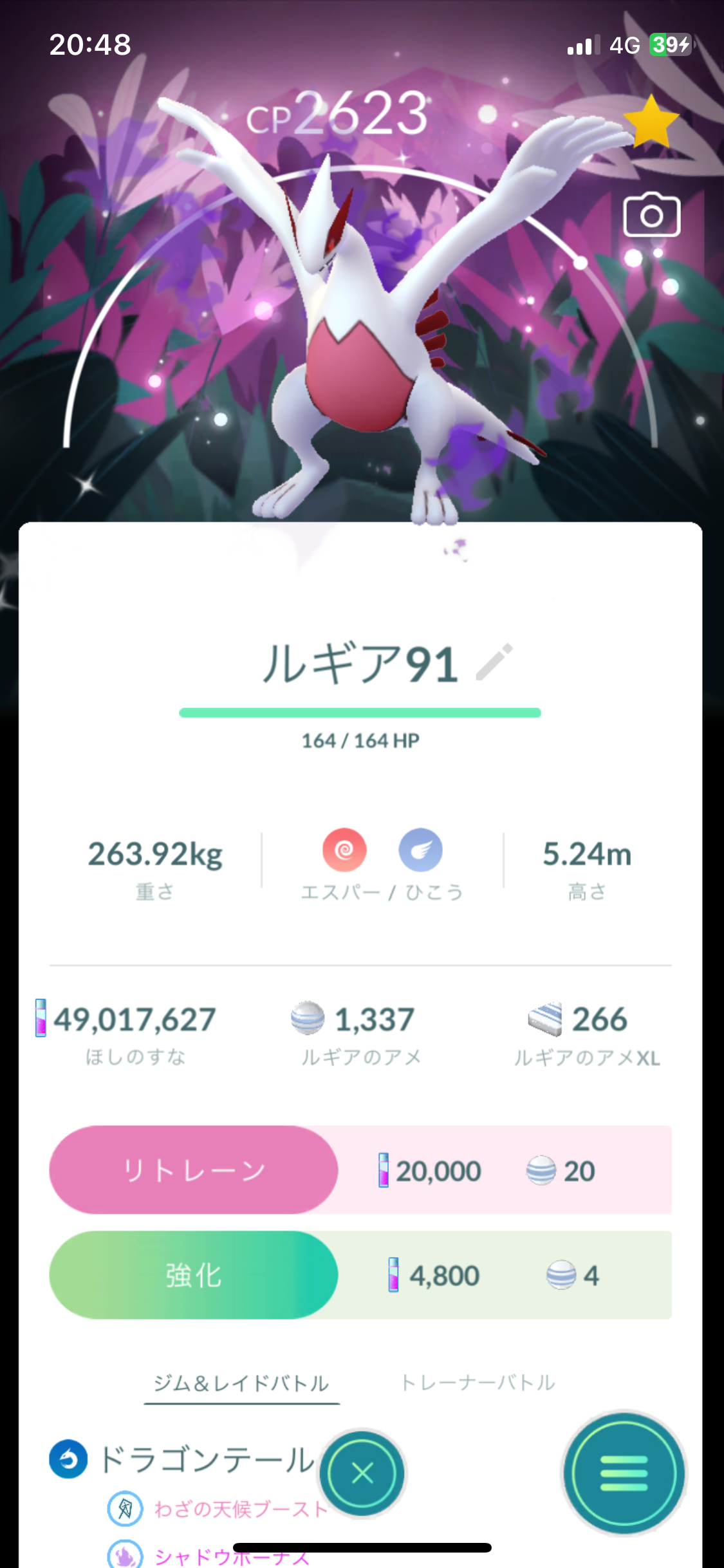Screen dimensions: 724x1568
Task: Close the Pokémon detail screen
Action: (x=362, y=1473)
